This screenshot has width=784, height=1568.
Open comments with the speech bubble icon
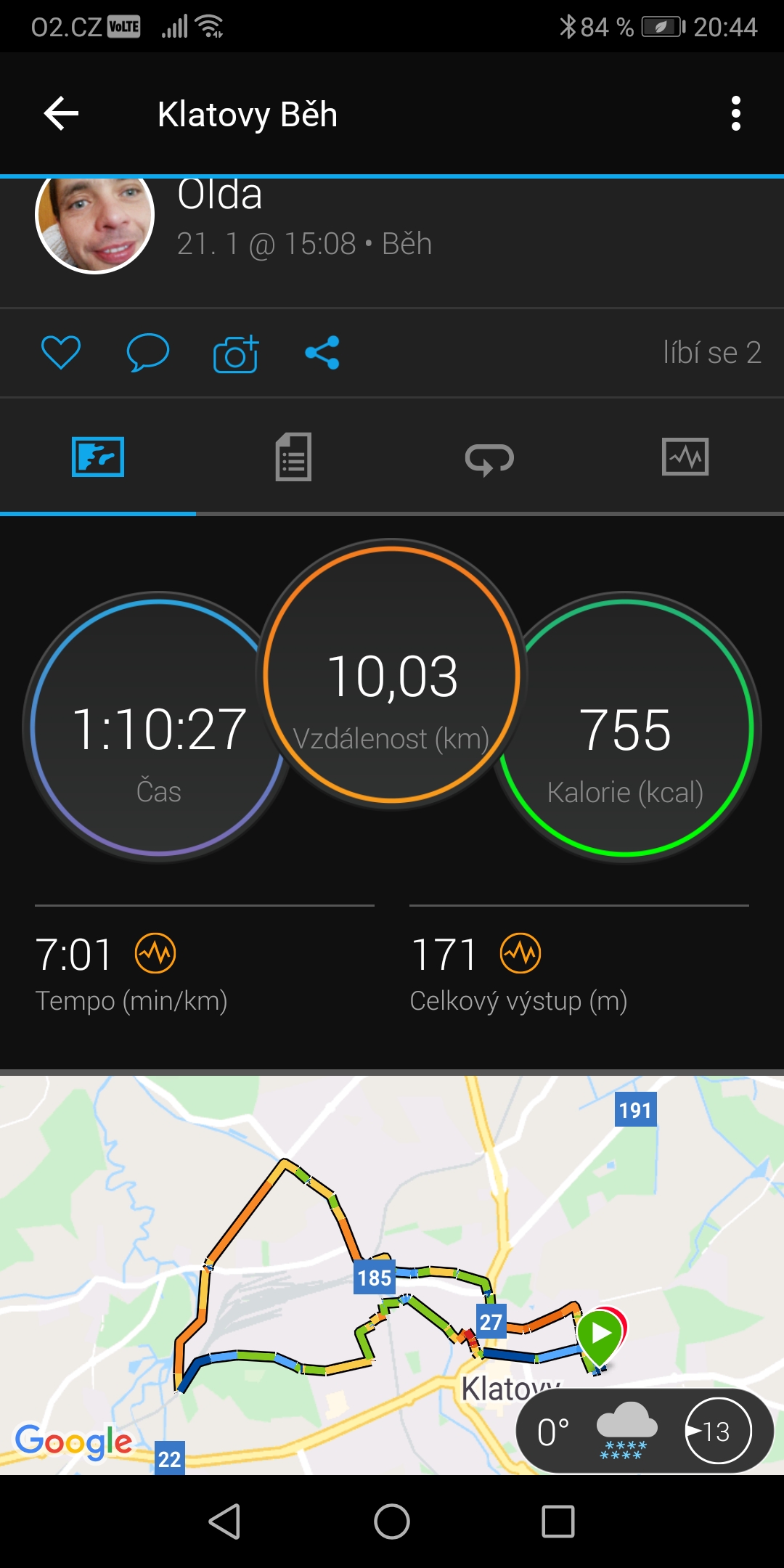pyautogui.click(x=148, y=353)
